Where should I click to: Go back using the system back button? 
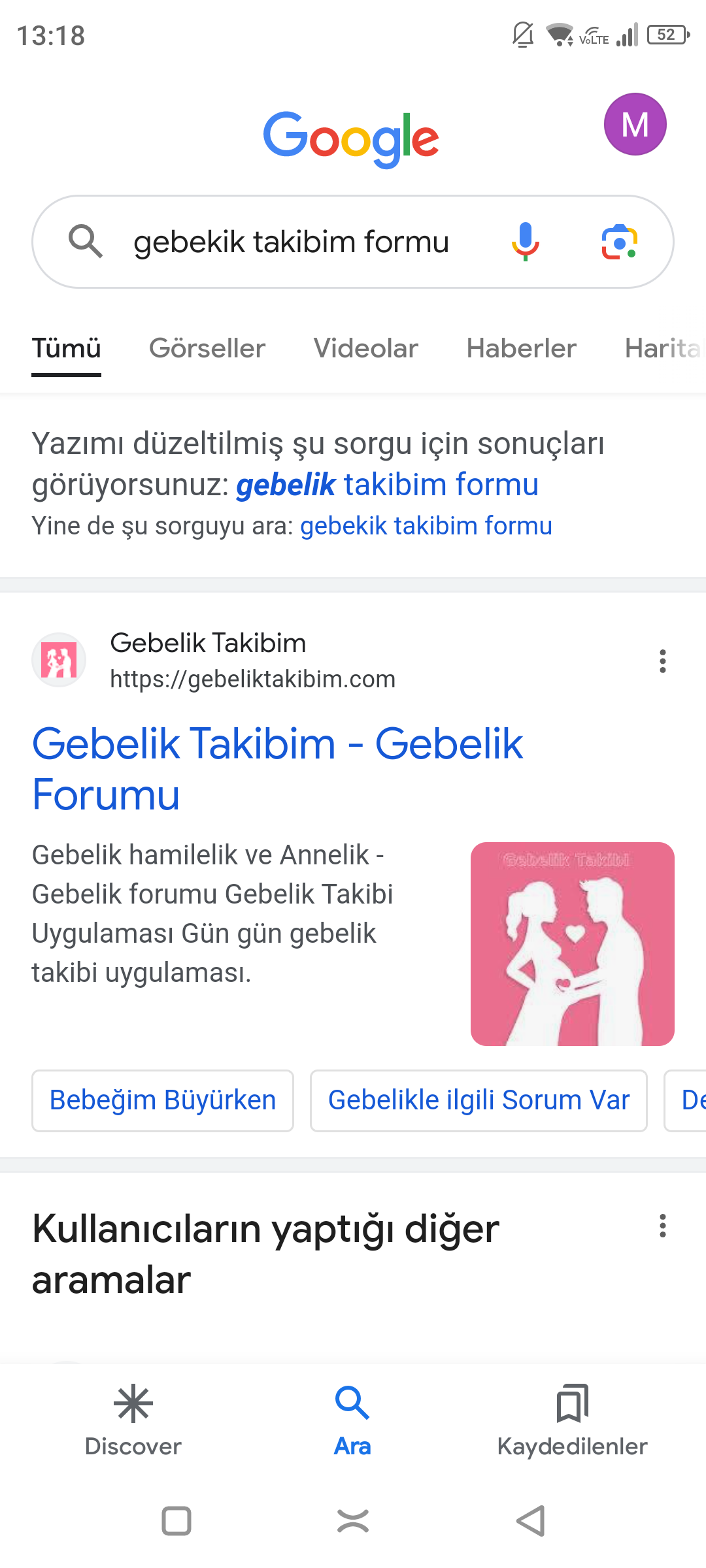[x=530, y=1521]
